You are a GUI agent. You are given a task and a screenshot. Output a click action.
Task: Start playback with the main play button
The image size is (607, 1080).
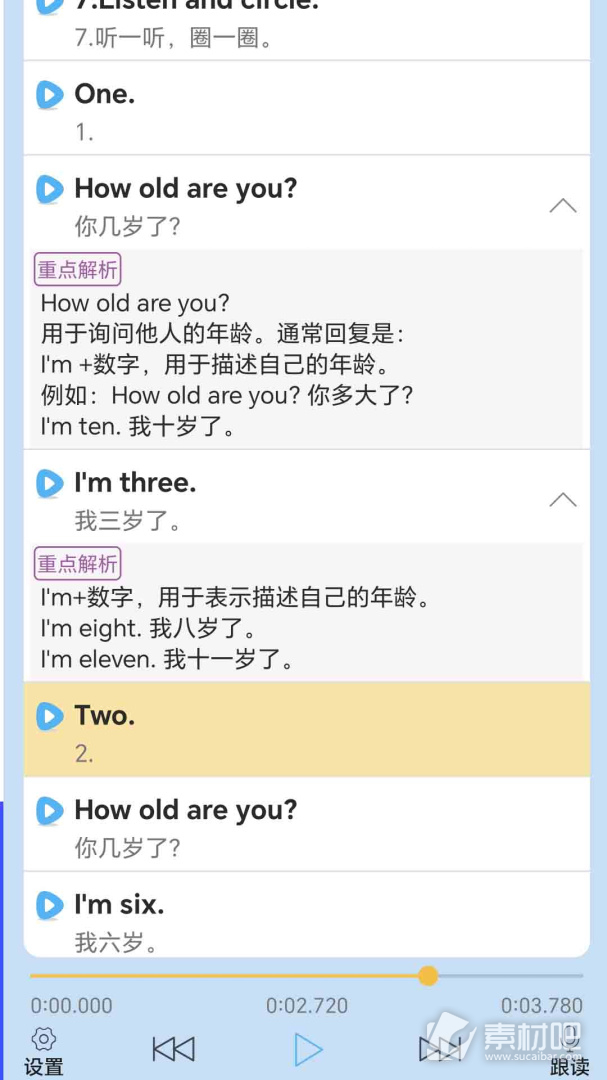[308, 1050]
